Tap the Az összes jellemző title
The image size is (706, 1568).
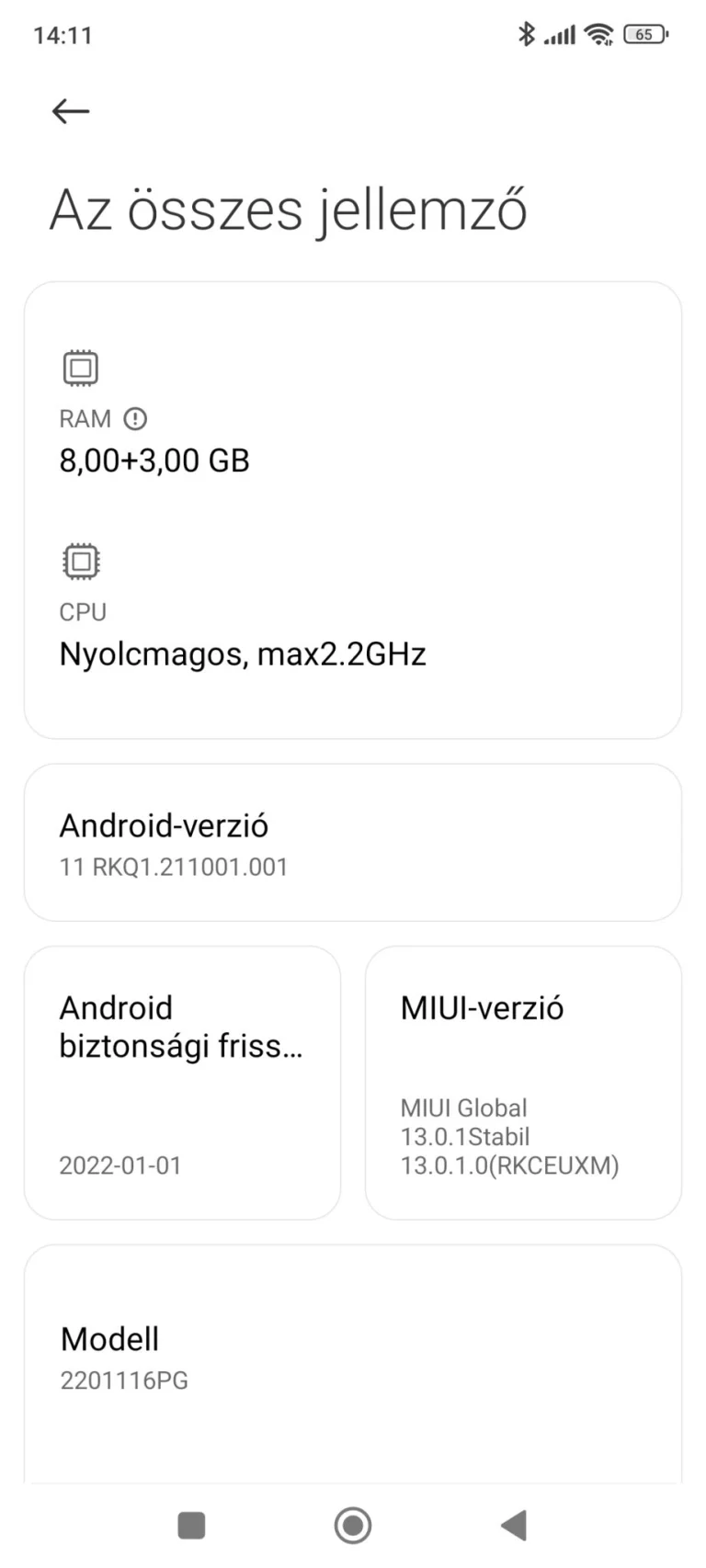click(x=290, y=210)
